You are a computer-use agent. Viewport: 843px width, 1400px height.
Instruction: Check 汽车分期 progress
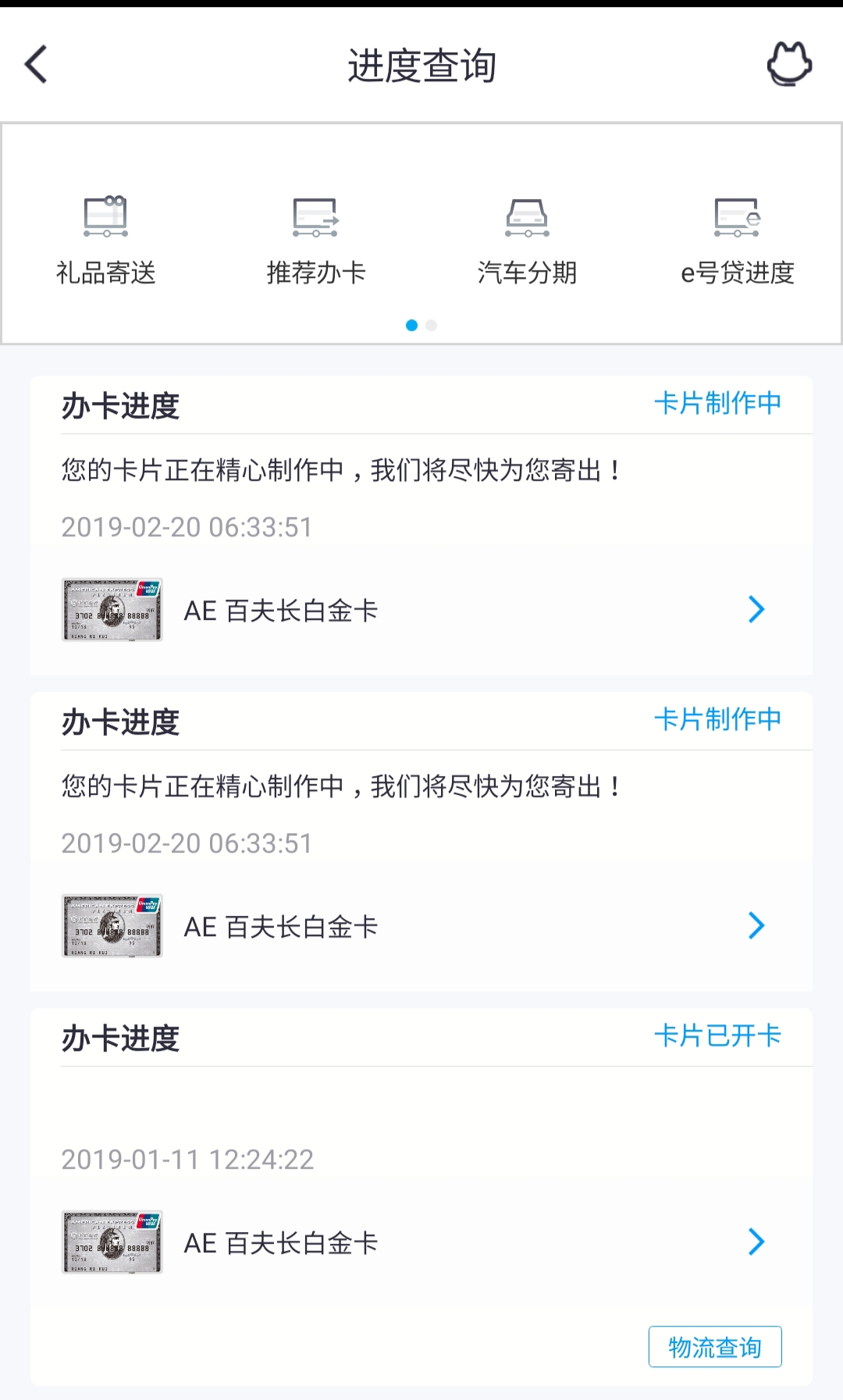pyautogui.click(x=527, y=240)
